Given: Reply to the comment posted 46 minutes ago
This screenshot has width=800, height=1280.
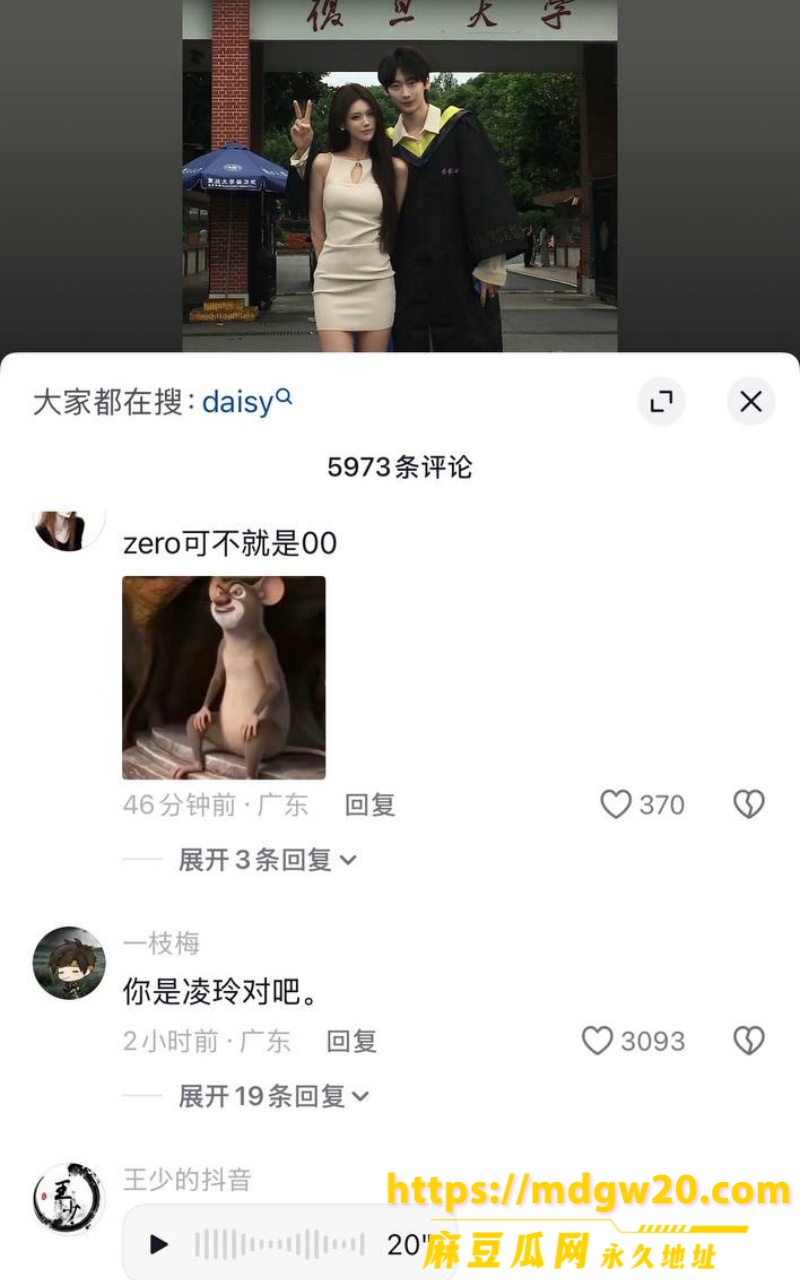Looking at the screenshot, I should click(x=370, y=805).
